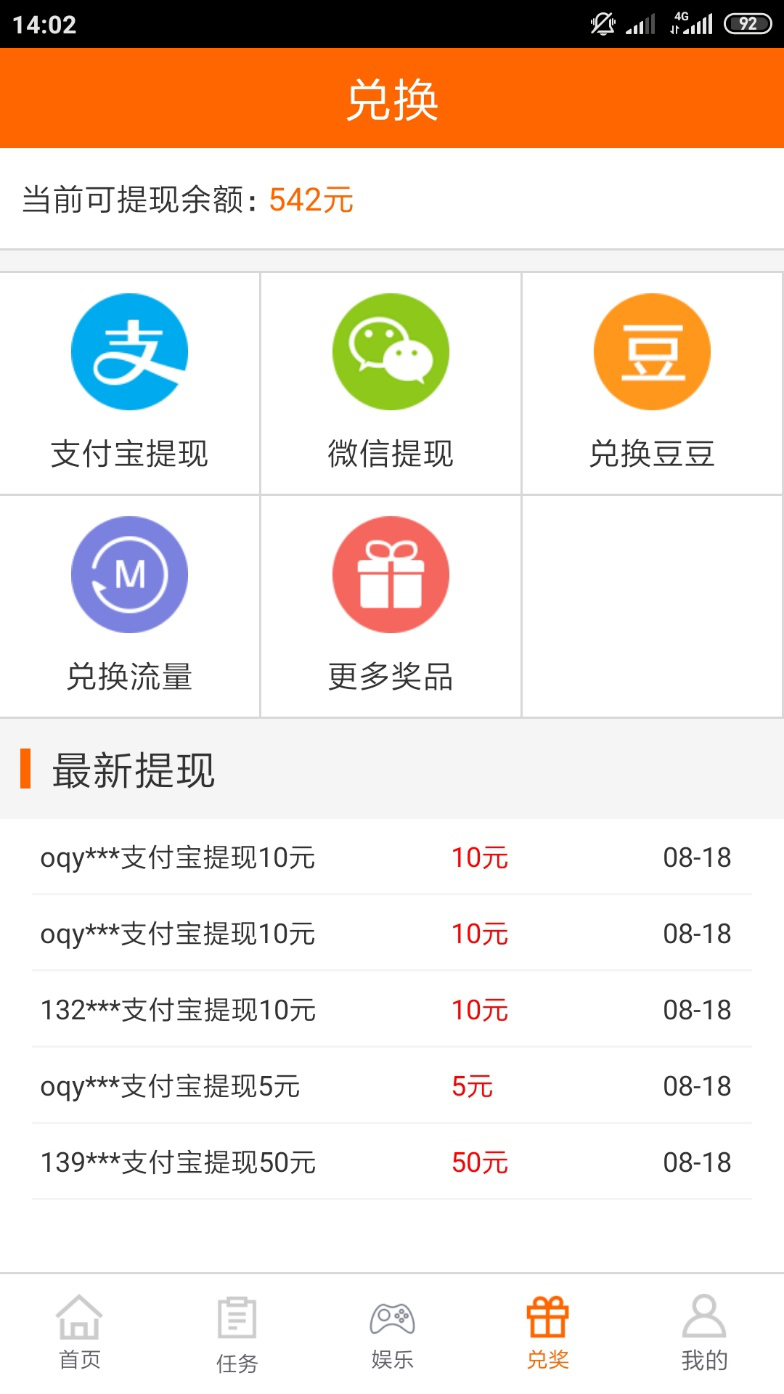Image resolution: width=784 pixels, height=1394 pixels.
Task: Tap the red 50元 amount text
Action: coord(480,1162)
